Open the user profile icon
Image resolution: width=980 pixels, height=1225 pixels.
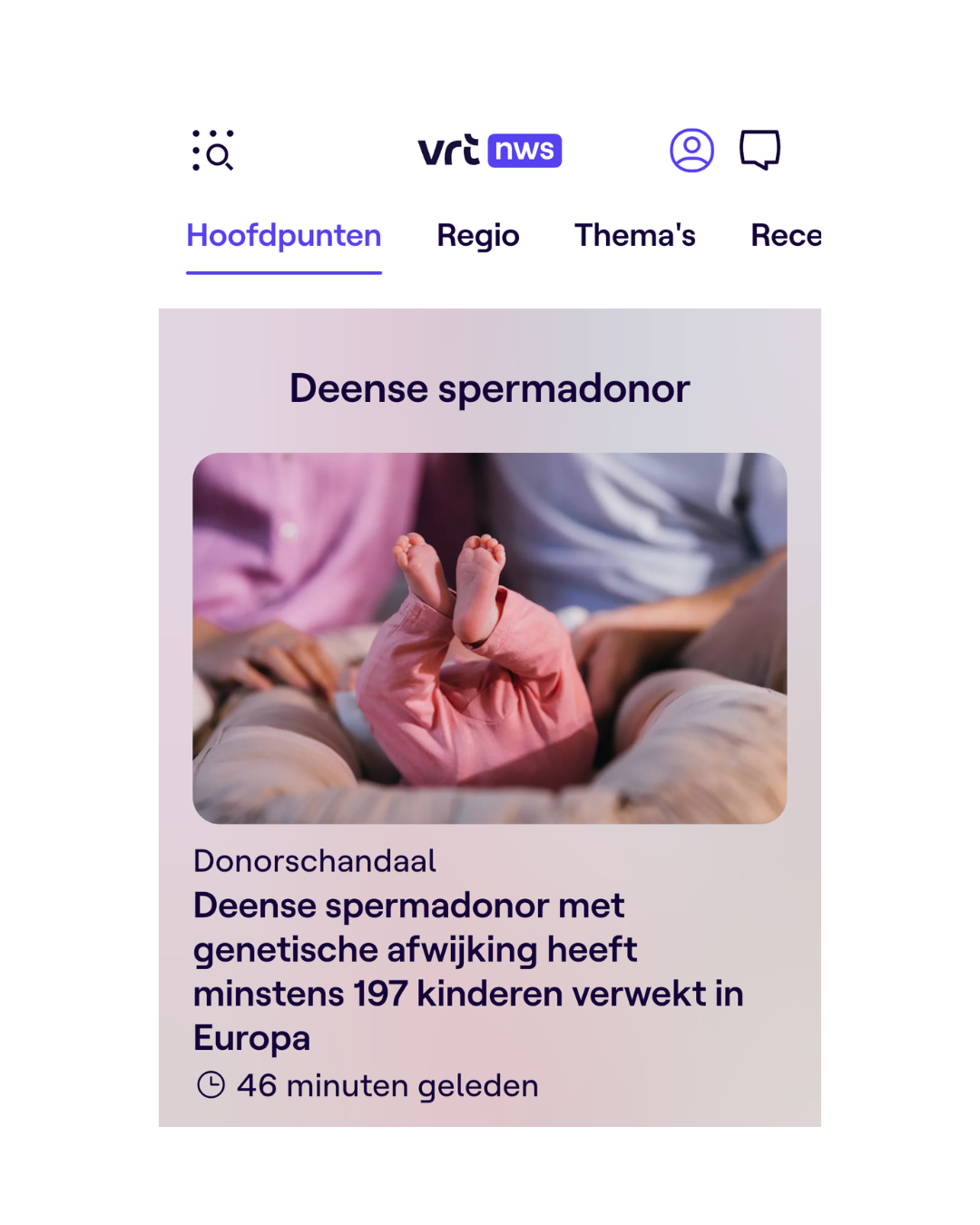[691, 150]
